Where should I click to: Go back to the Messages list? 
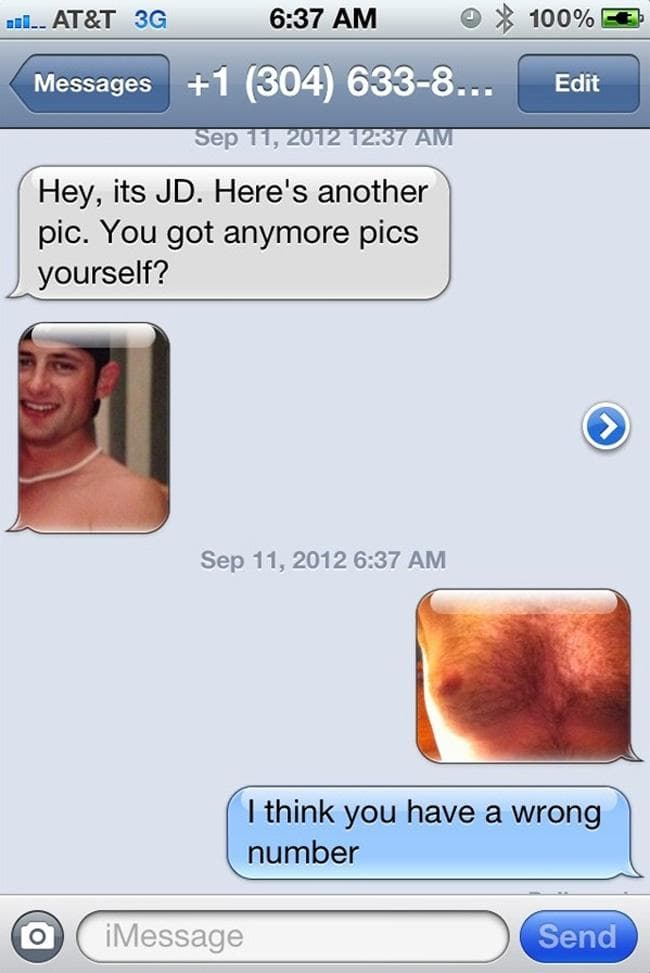tap(90, 84)
